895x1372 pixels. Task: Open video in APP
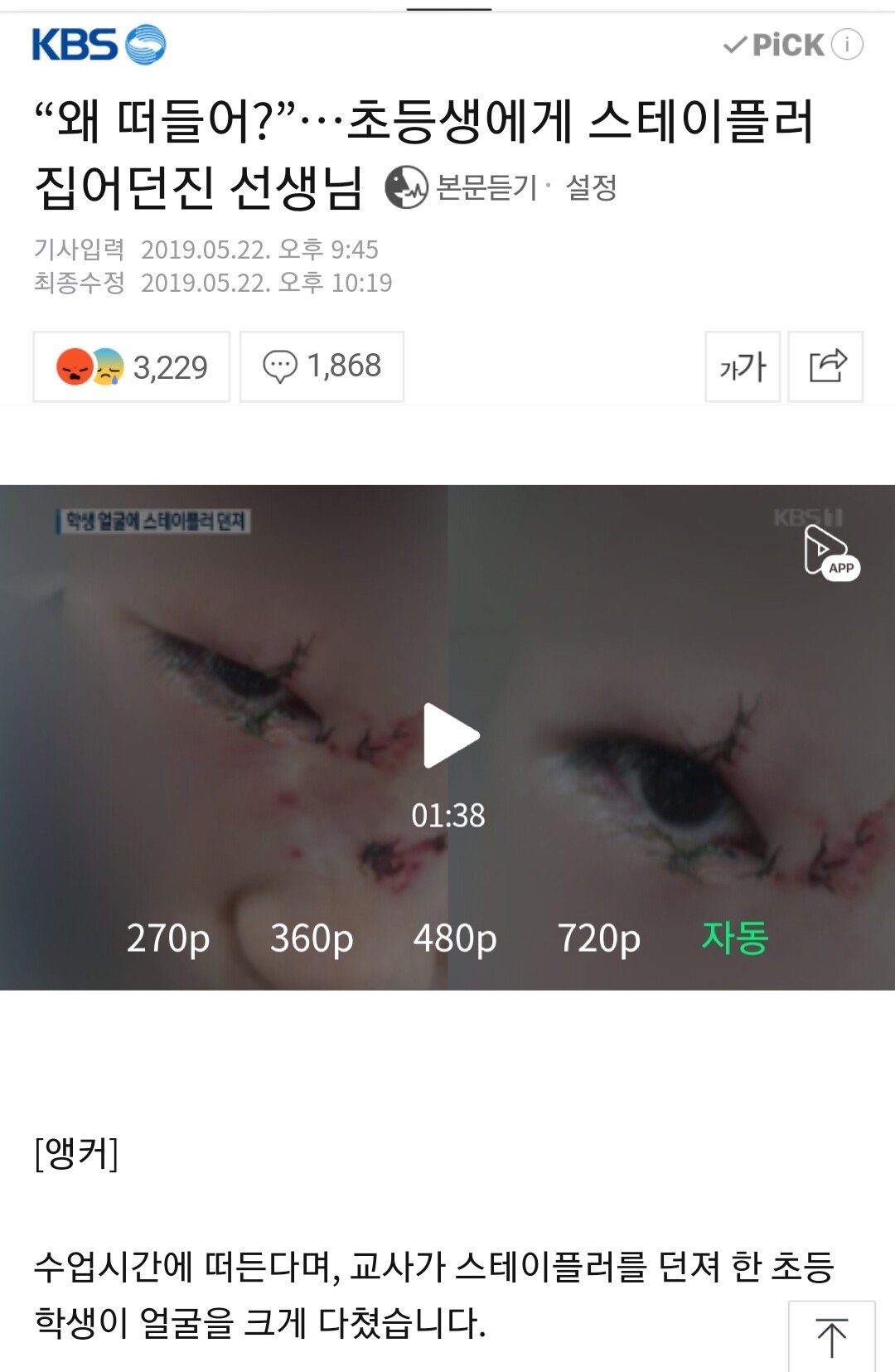point(830,554)
